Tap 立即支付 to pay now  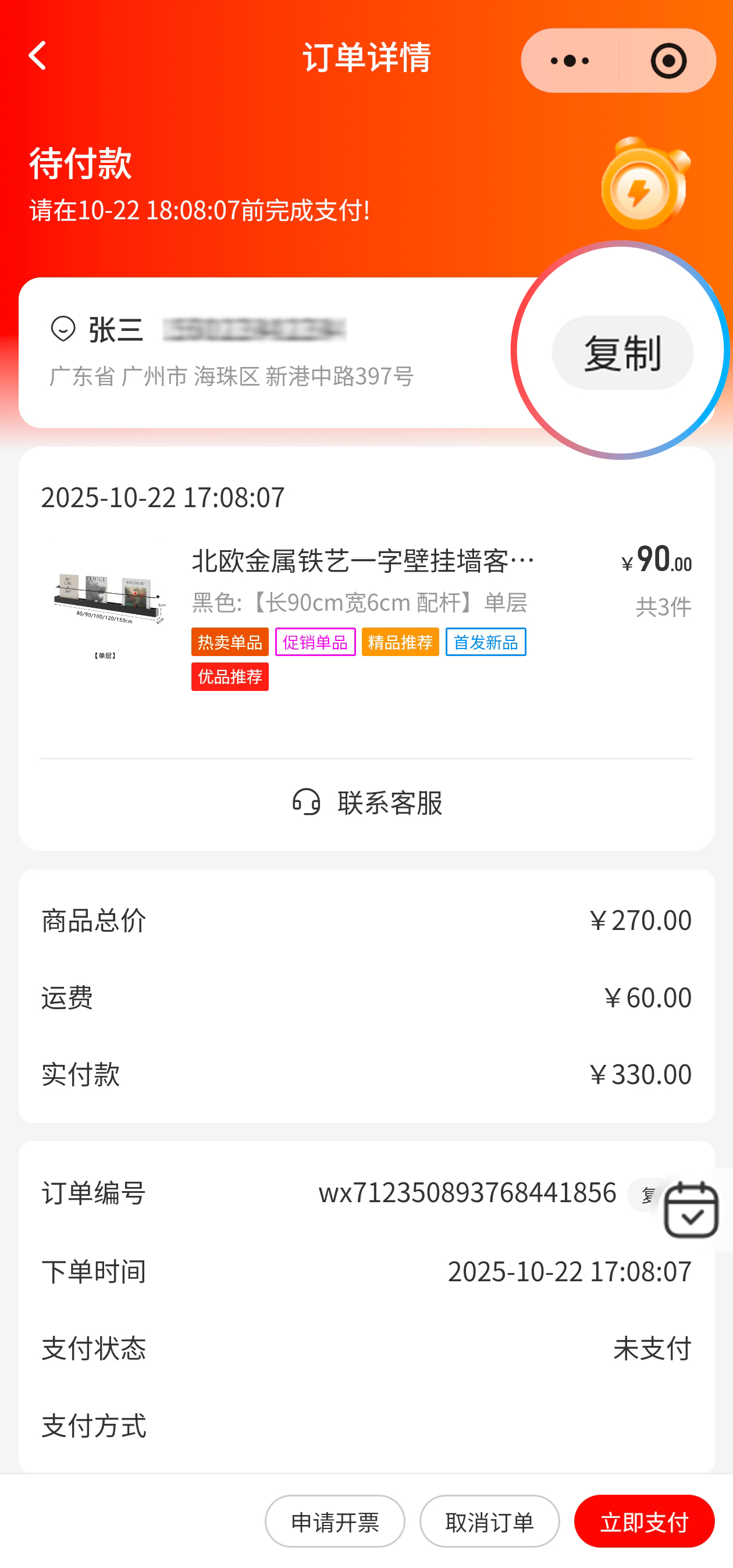click(643, 1521)
